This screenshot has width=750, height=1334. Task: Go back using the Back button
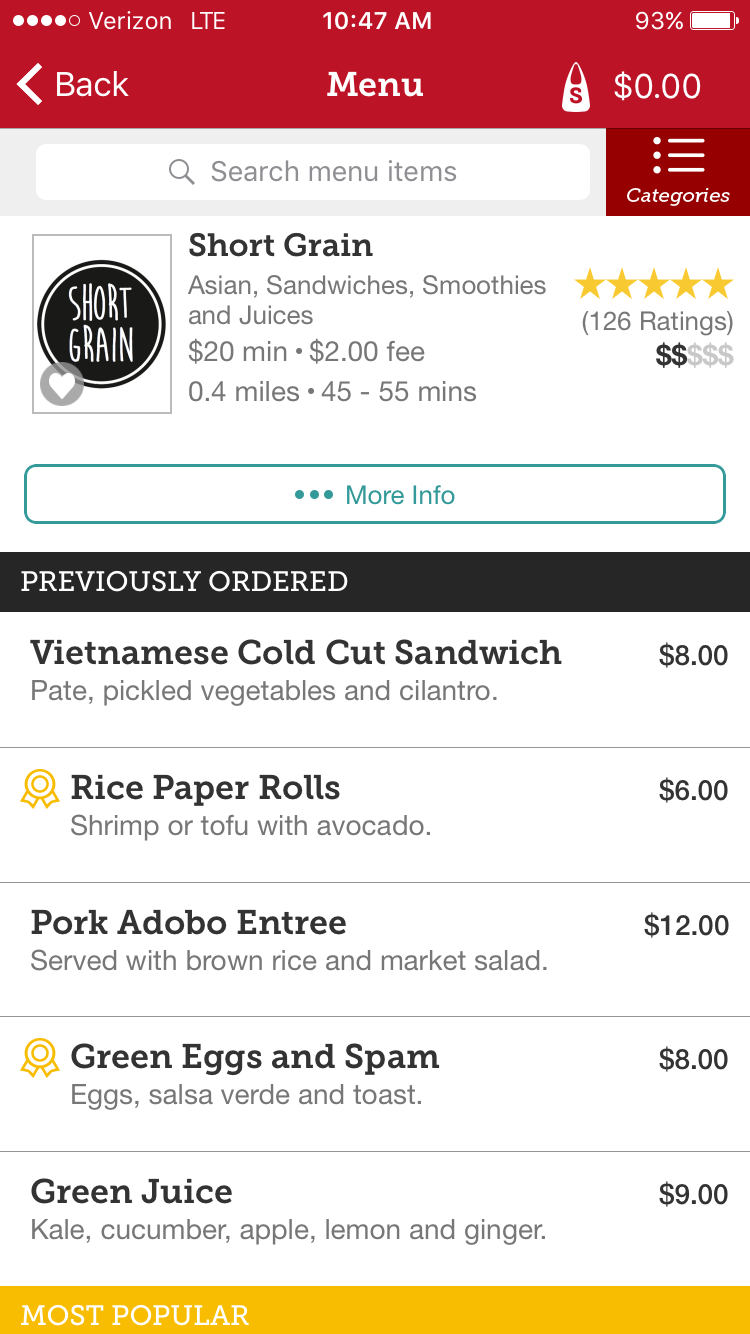[x=73, y=85]
